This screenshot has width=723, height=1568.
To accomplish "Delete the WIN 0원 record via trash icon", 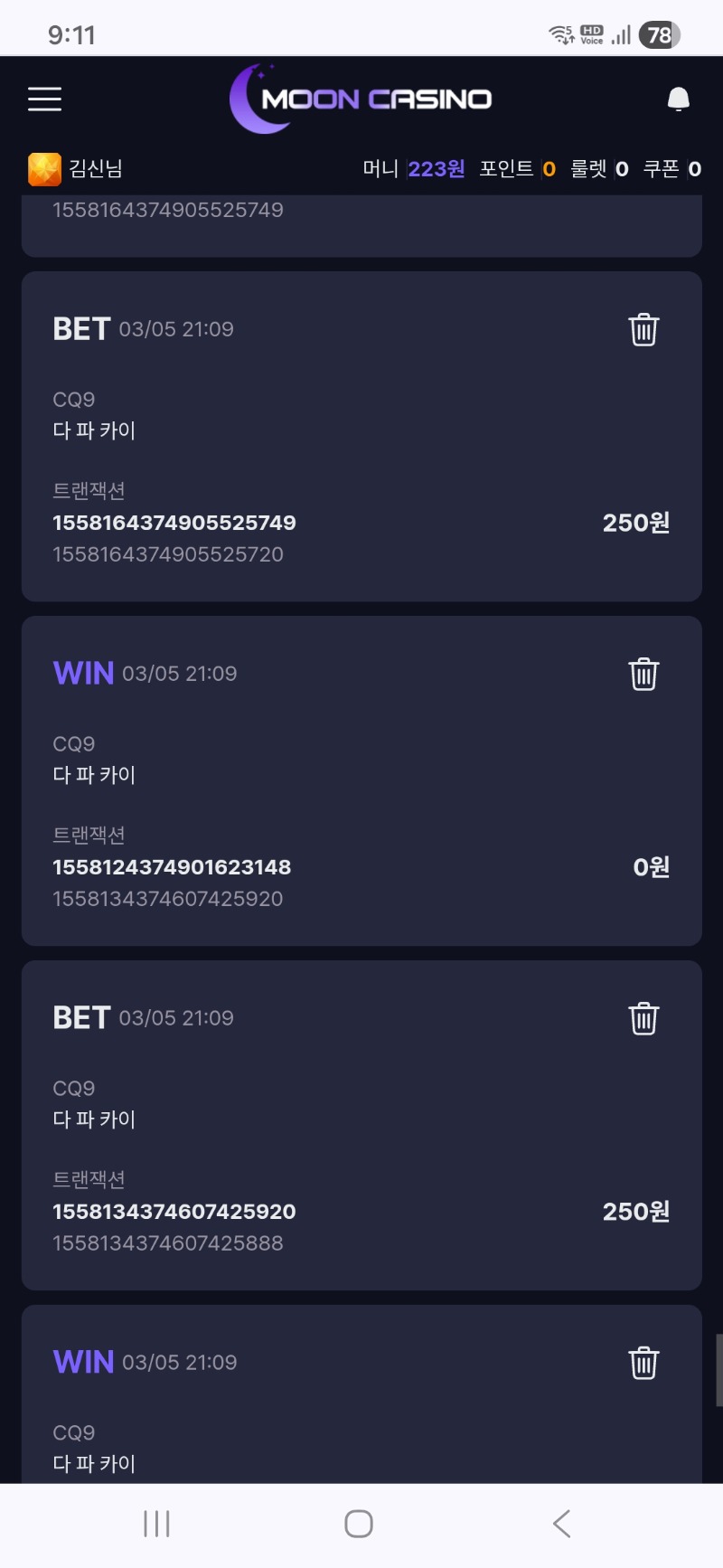I will point(643,674).
